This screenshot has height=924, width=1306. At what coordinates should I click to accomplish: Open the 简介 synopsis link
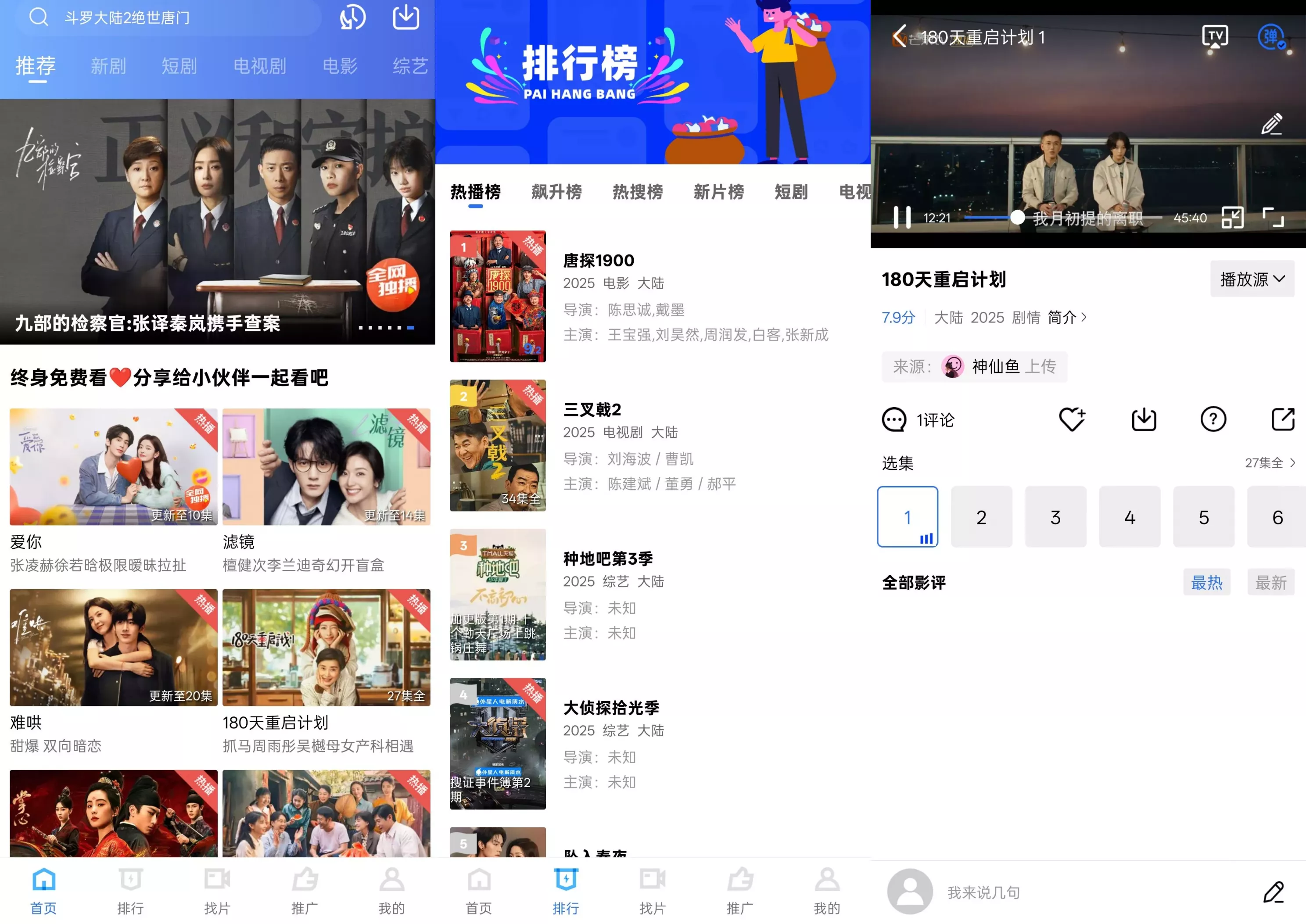1066,318
